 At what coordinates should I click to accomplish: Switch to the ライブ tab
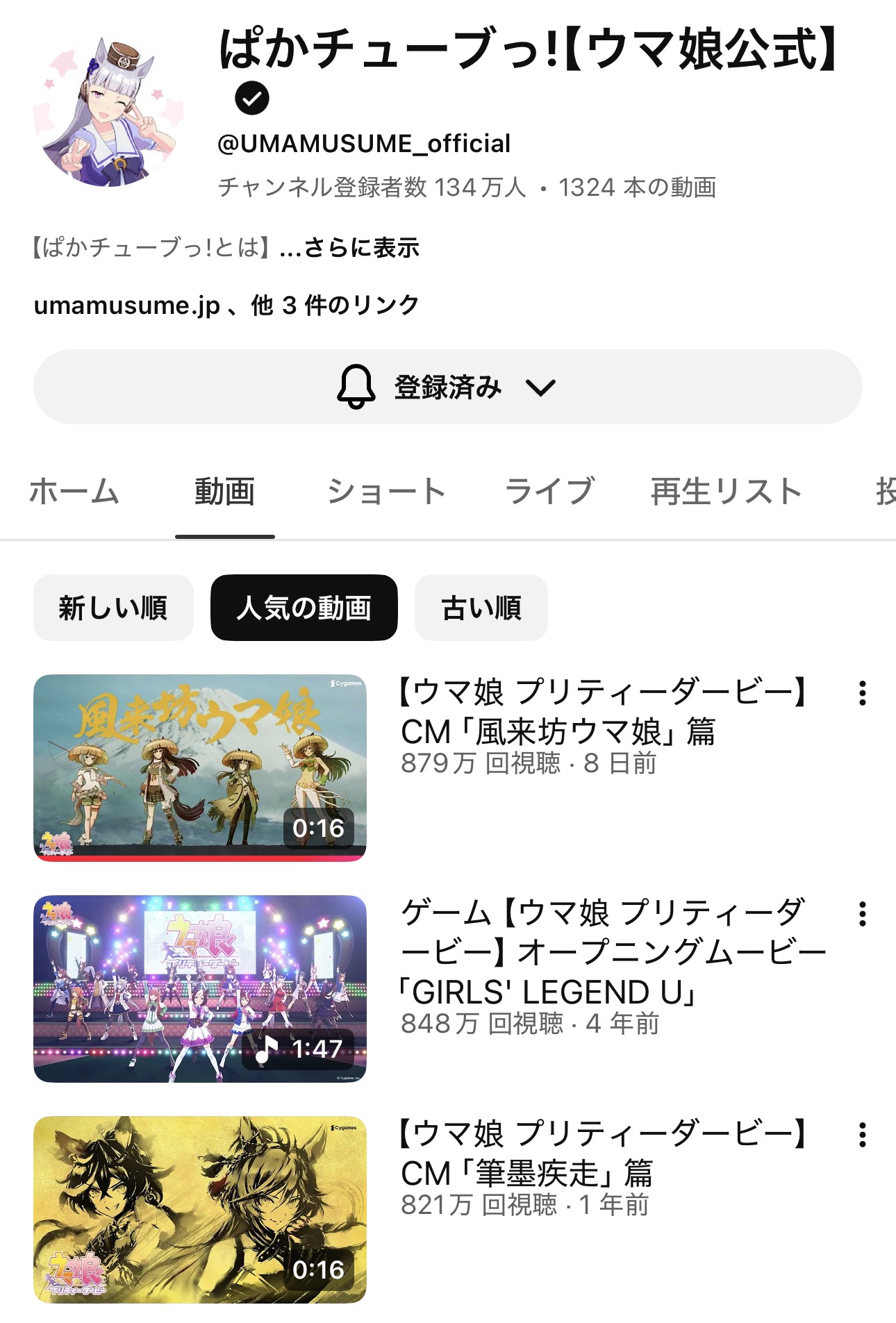click(x=549, y=491)
